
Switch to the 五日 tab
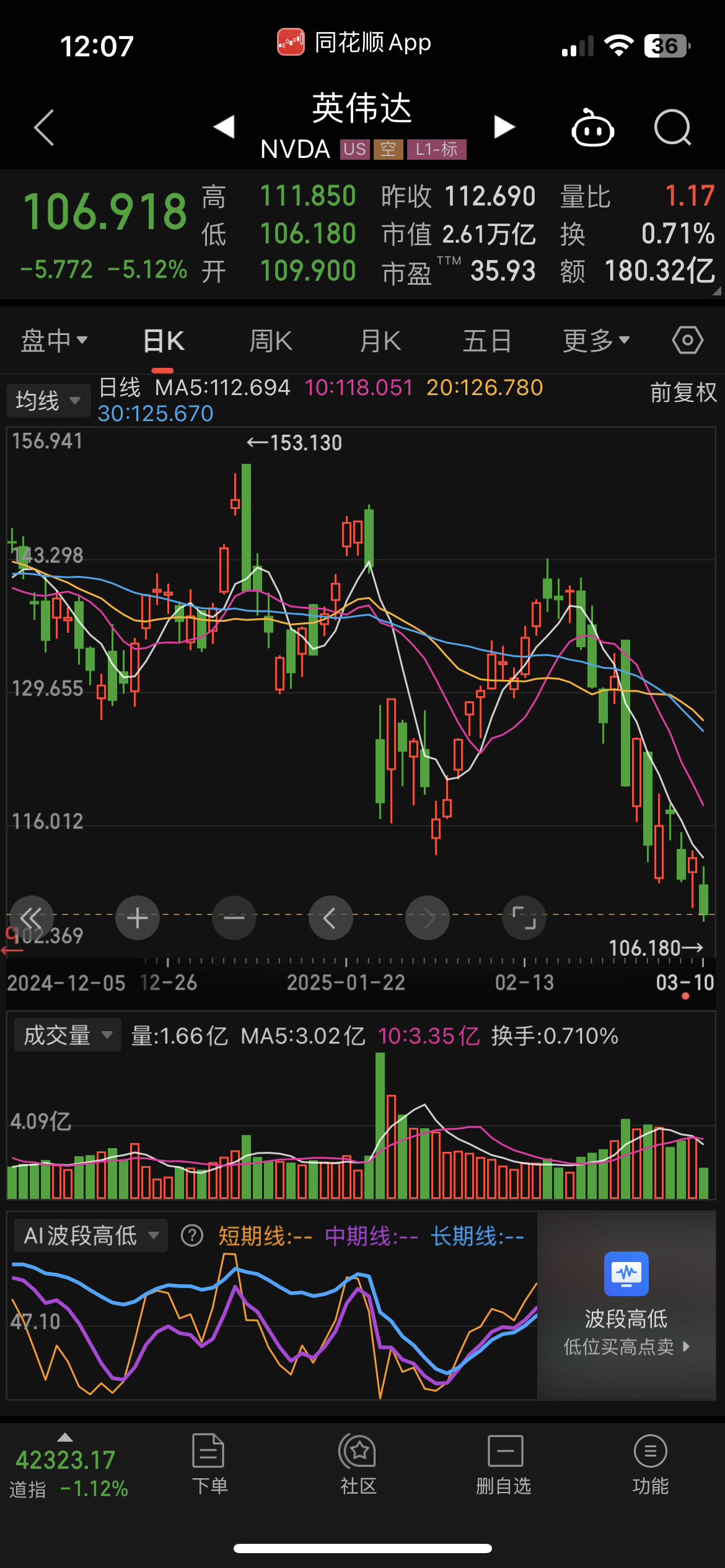click(x=487, y=341)
